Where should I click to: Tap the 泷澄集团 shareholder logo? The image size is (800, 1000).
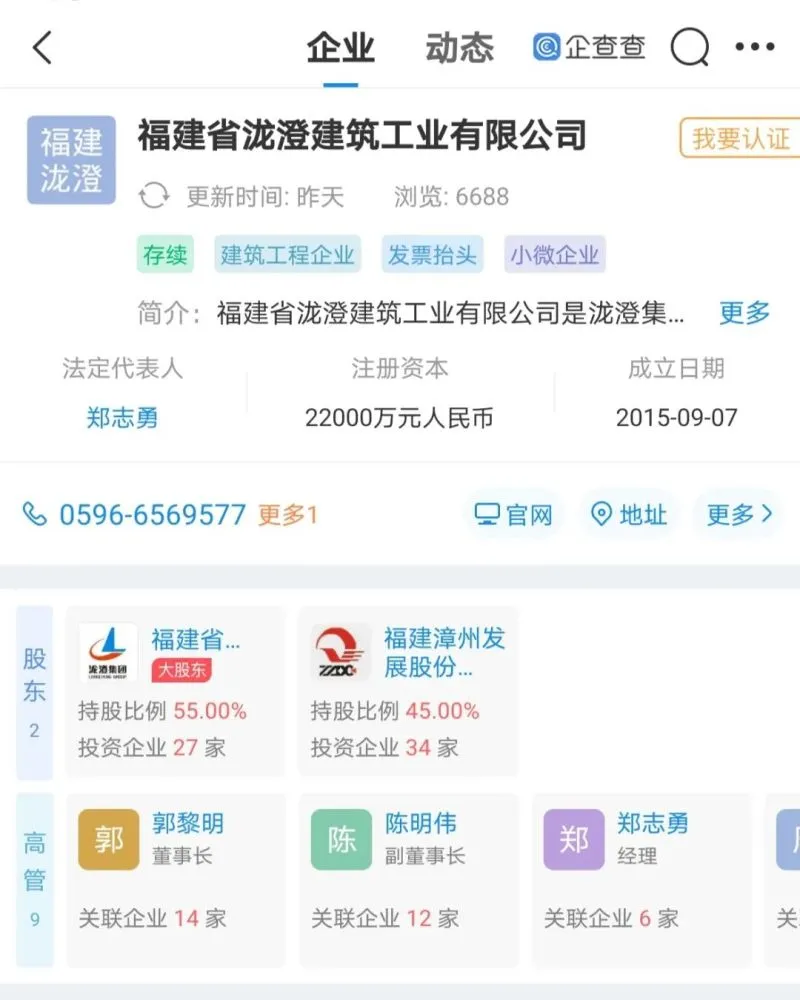pyautogui.click(x=109, y=650)
